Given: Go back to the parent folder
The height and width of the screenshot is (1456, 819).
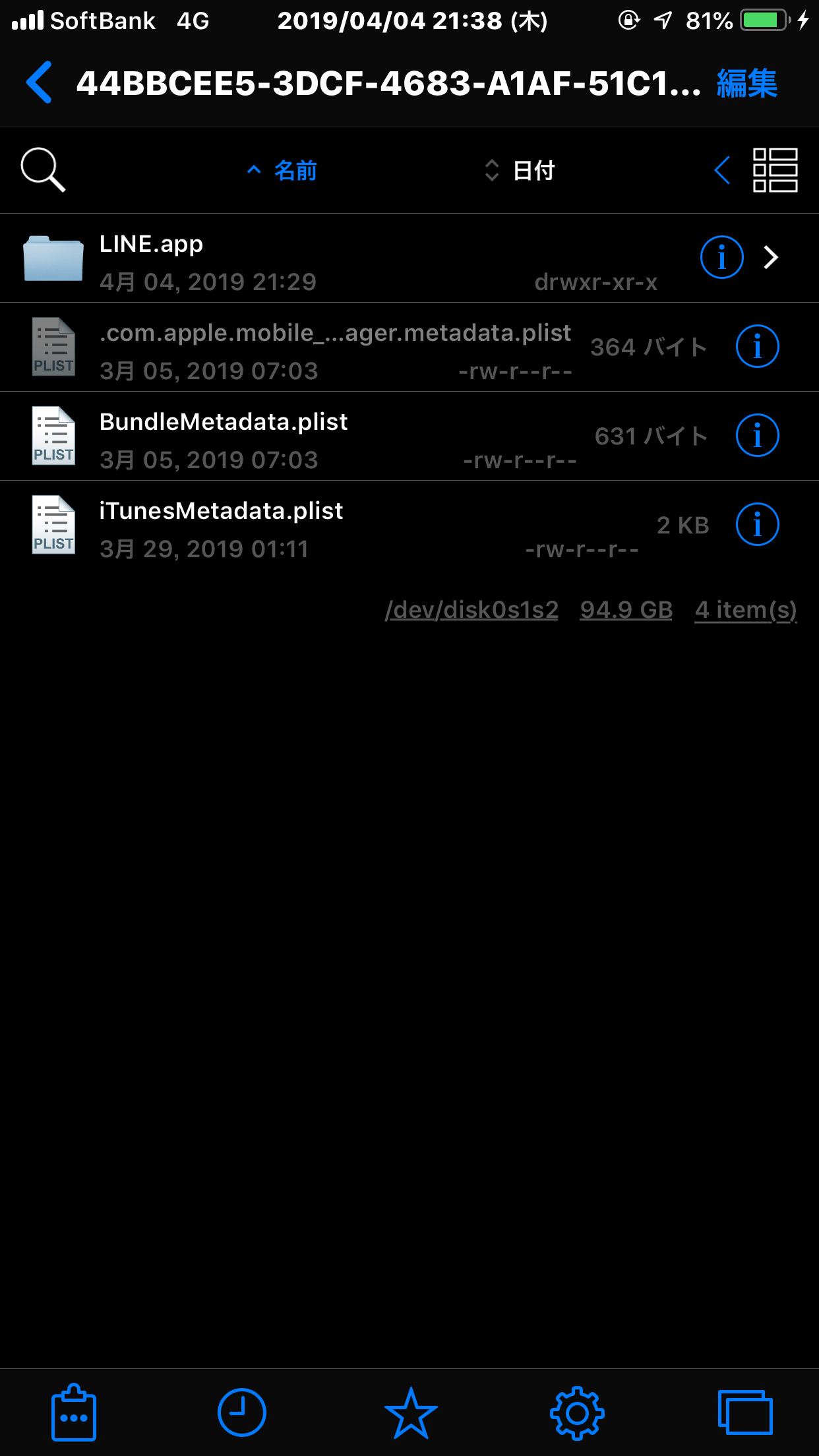Looking at the screenshot, I should click(40, 83).
